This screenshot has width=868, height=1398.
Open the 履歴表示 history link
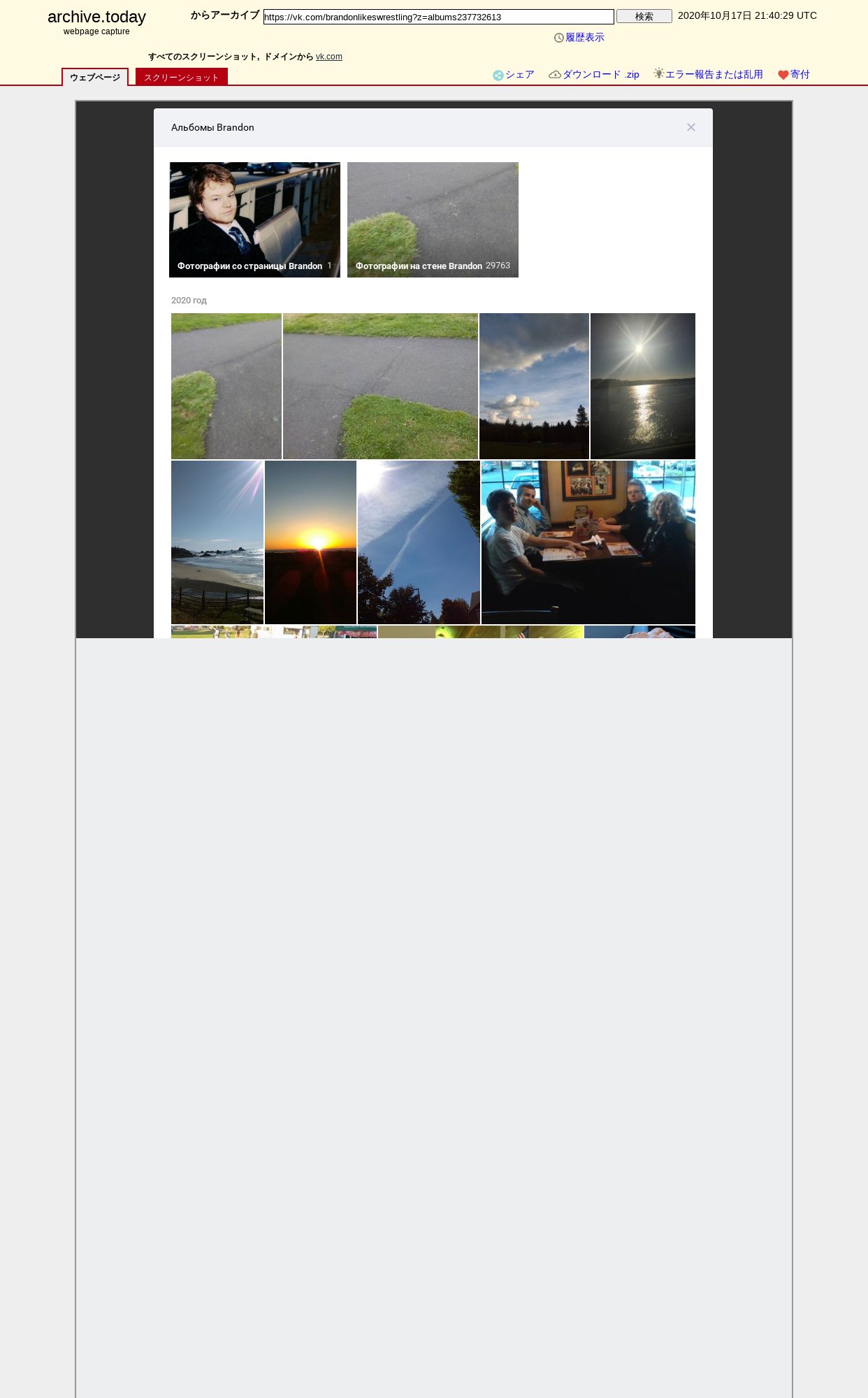[x=584, y=38]
